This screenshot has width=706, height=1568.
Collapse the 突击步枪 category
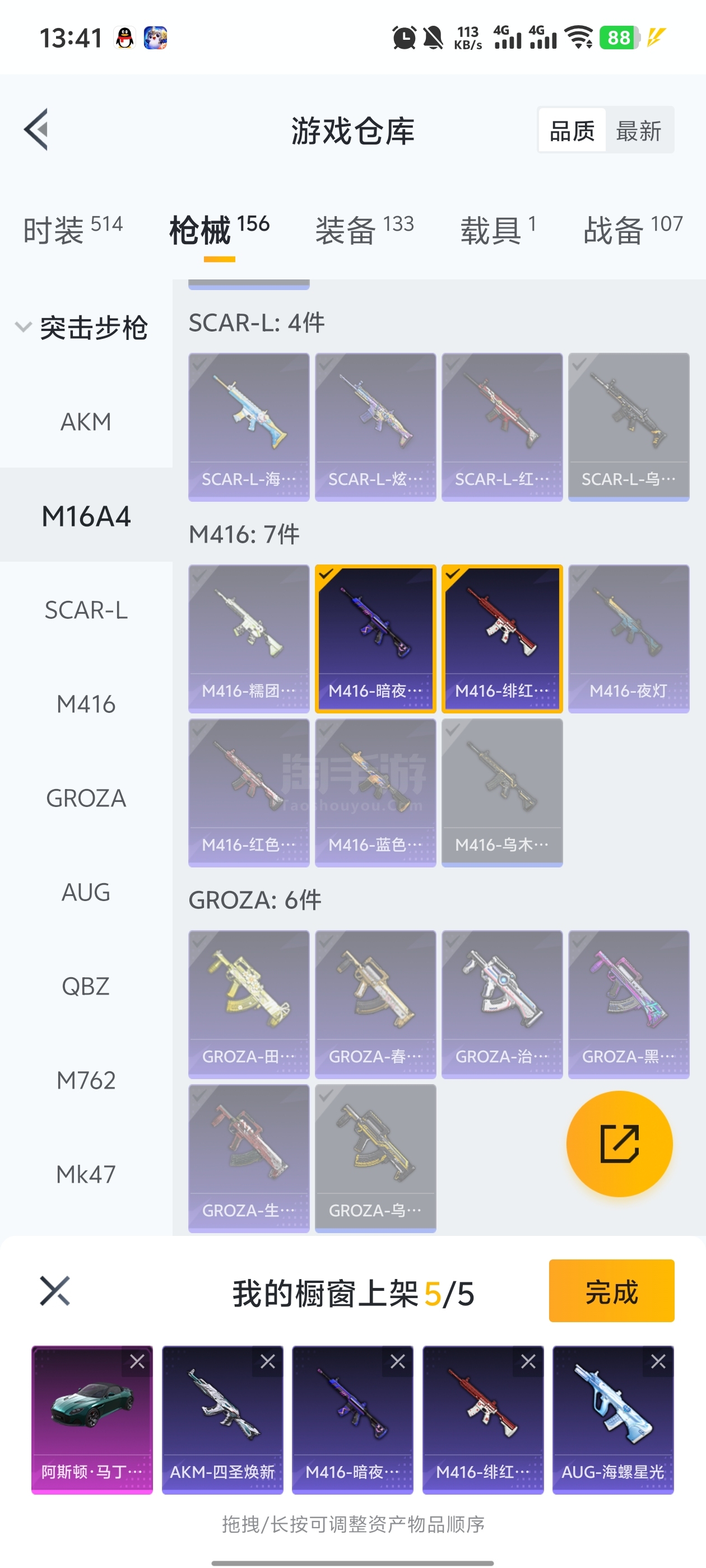pos(23,328)
